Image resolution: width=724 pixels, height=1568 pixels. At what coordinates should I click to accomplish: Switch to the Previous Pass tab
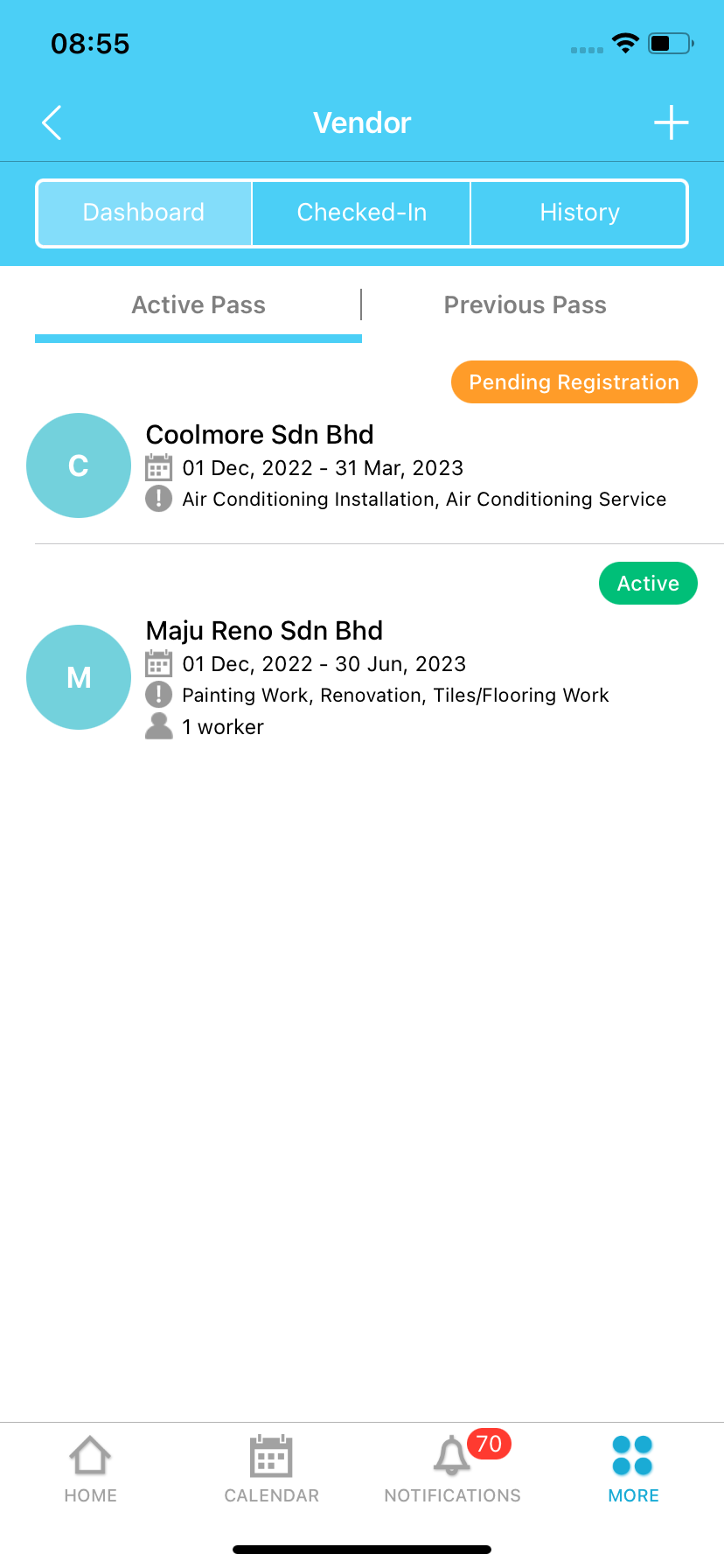click(526, 305)
